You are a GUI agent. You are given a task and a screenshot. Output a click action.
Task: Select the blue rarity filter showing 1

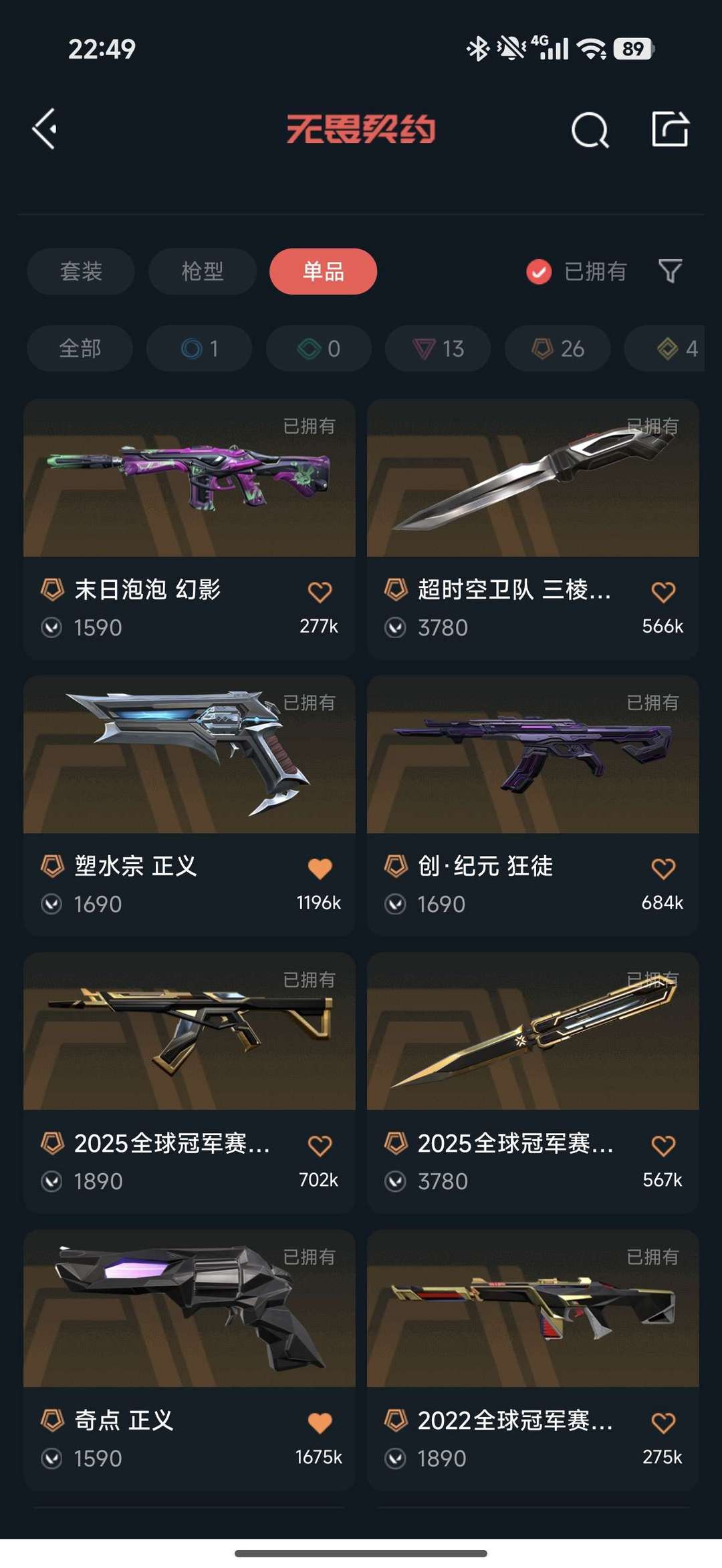[199, 348]
